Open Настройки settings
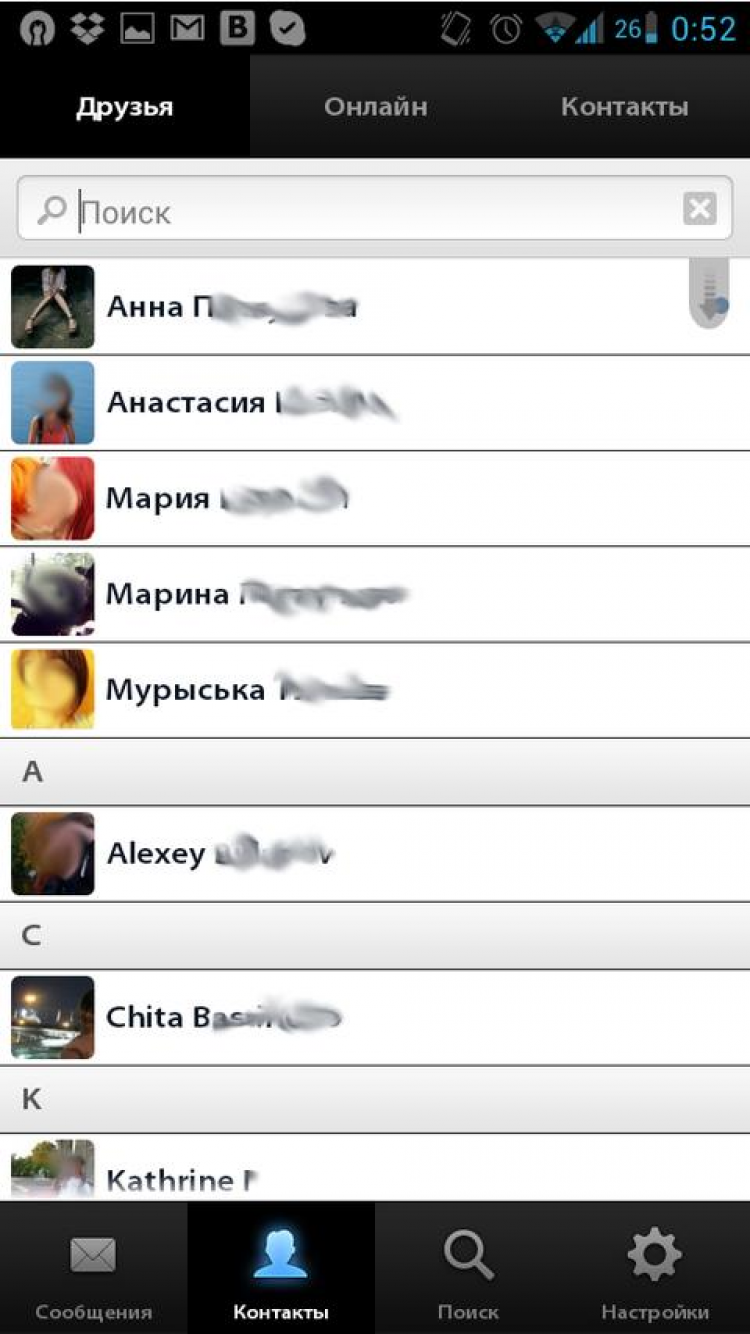 [x=655, y=1271]
